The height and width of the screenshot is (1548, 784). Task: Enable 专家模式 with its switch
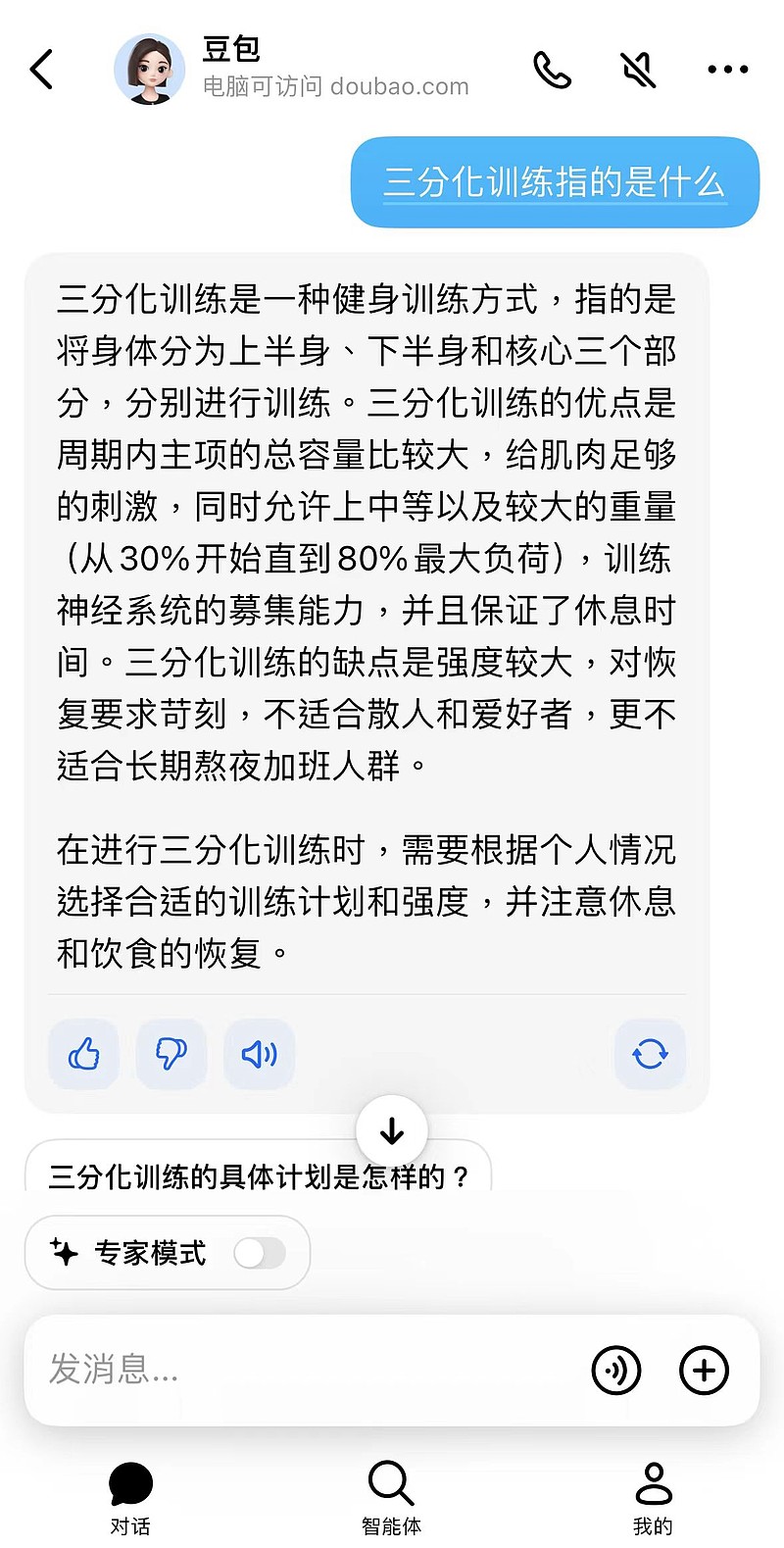click(x=260, y=1252)
